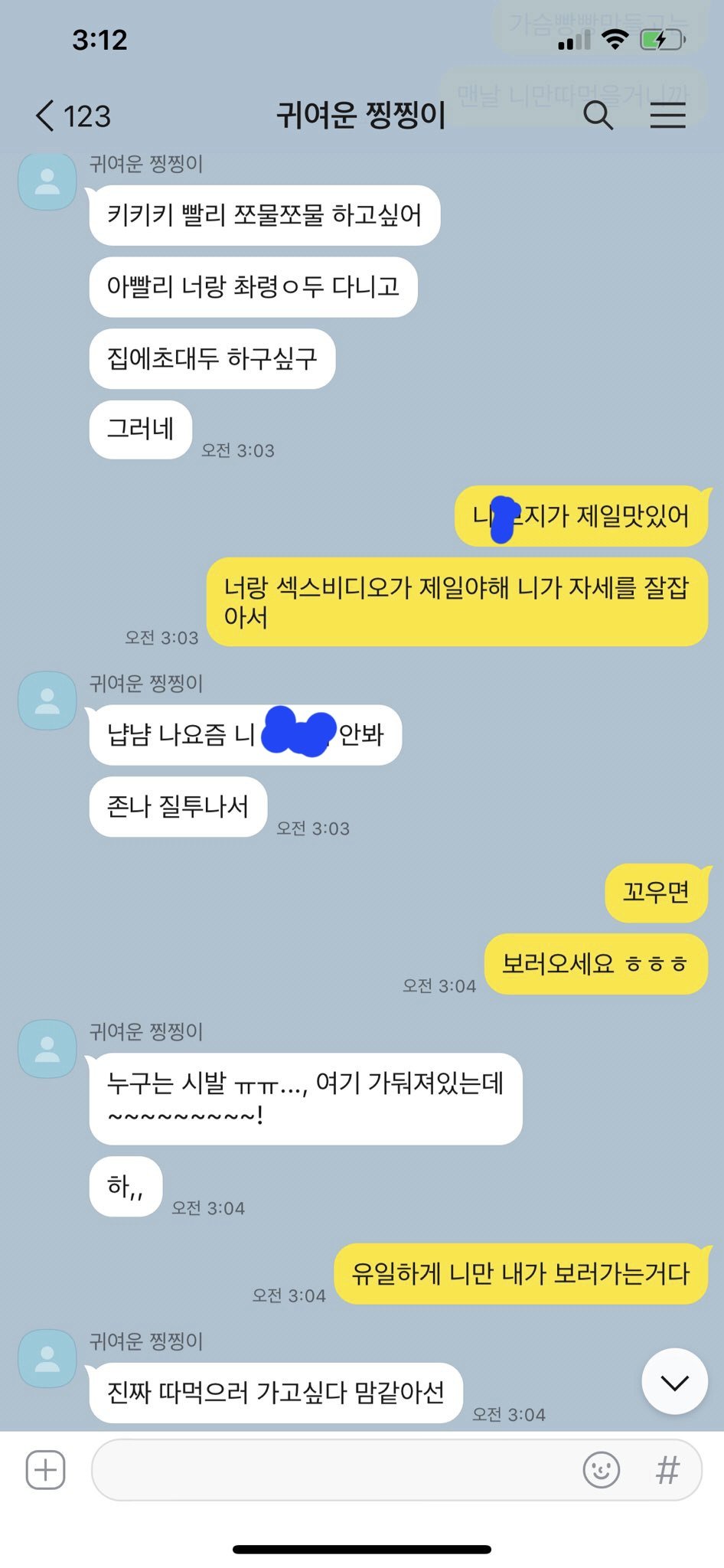Open the plus attachment menu
Viewport: 724px width, 1568px height.
point(45,1469)
